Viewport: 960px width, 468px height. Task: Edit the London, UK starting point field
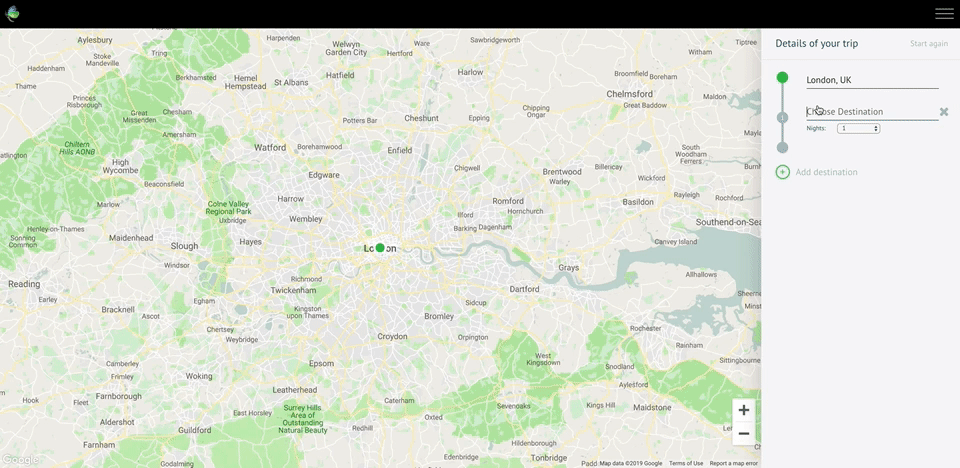click(x=870, y=80)
